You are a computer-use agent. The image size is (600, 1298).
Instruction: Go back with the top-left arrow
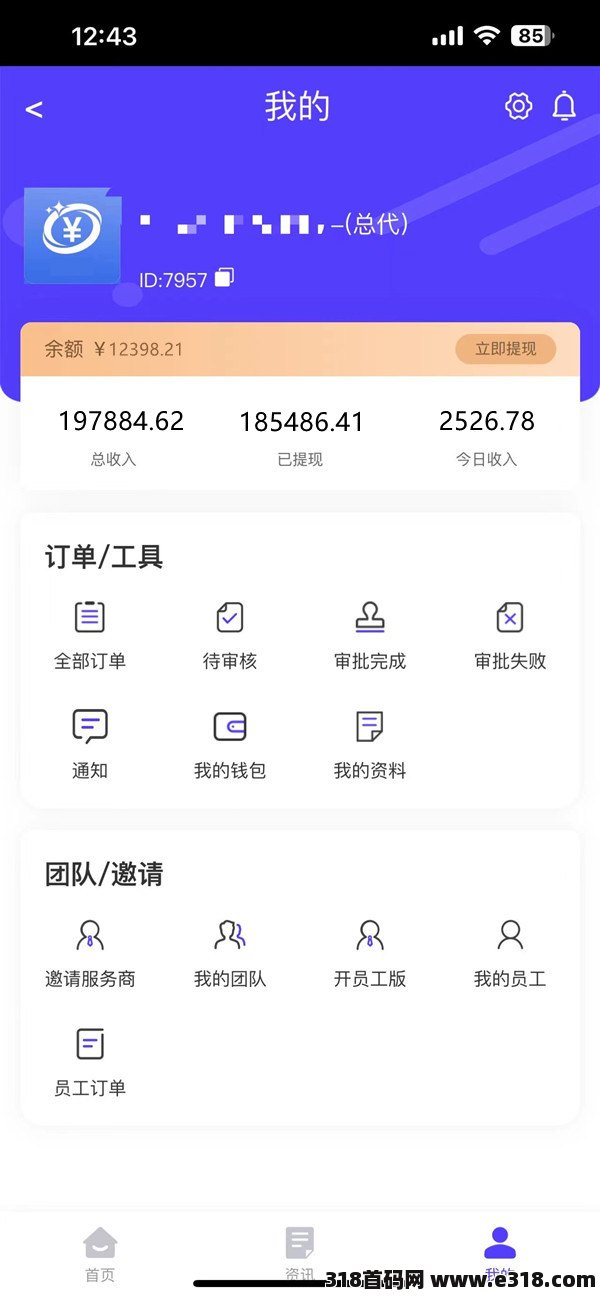pyautogui.click(x=34, y=109)
